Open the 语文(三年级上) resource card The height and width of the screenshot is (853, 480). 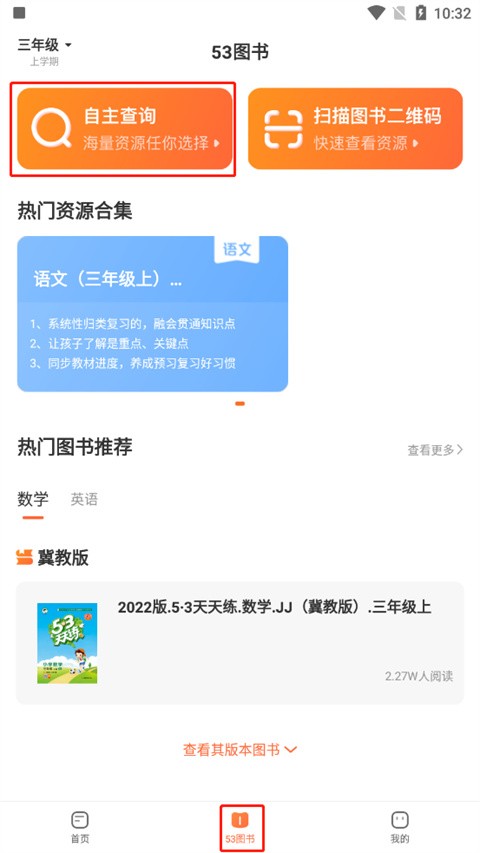point(152,314)
